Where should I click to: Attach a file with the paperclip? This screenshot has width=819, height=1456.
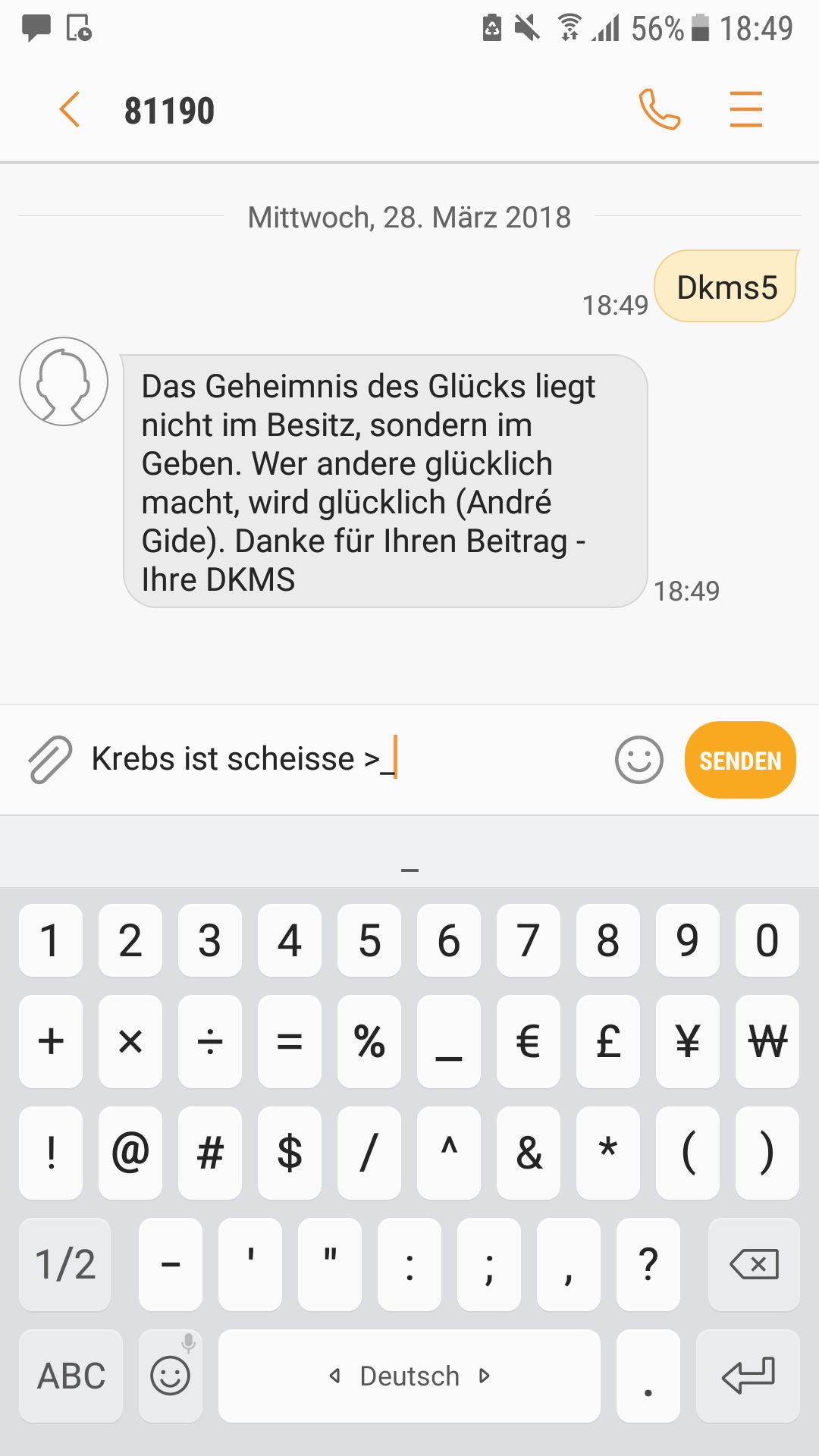point(50,759)
